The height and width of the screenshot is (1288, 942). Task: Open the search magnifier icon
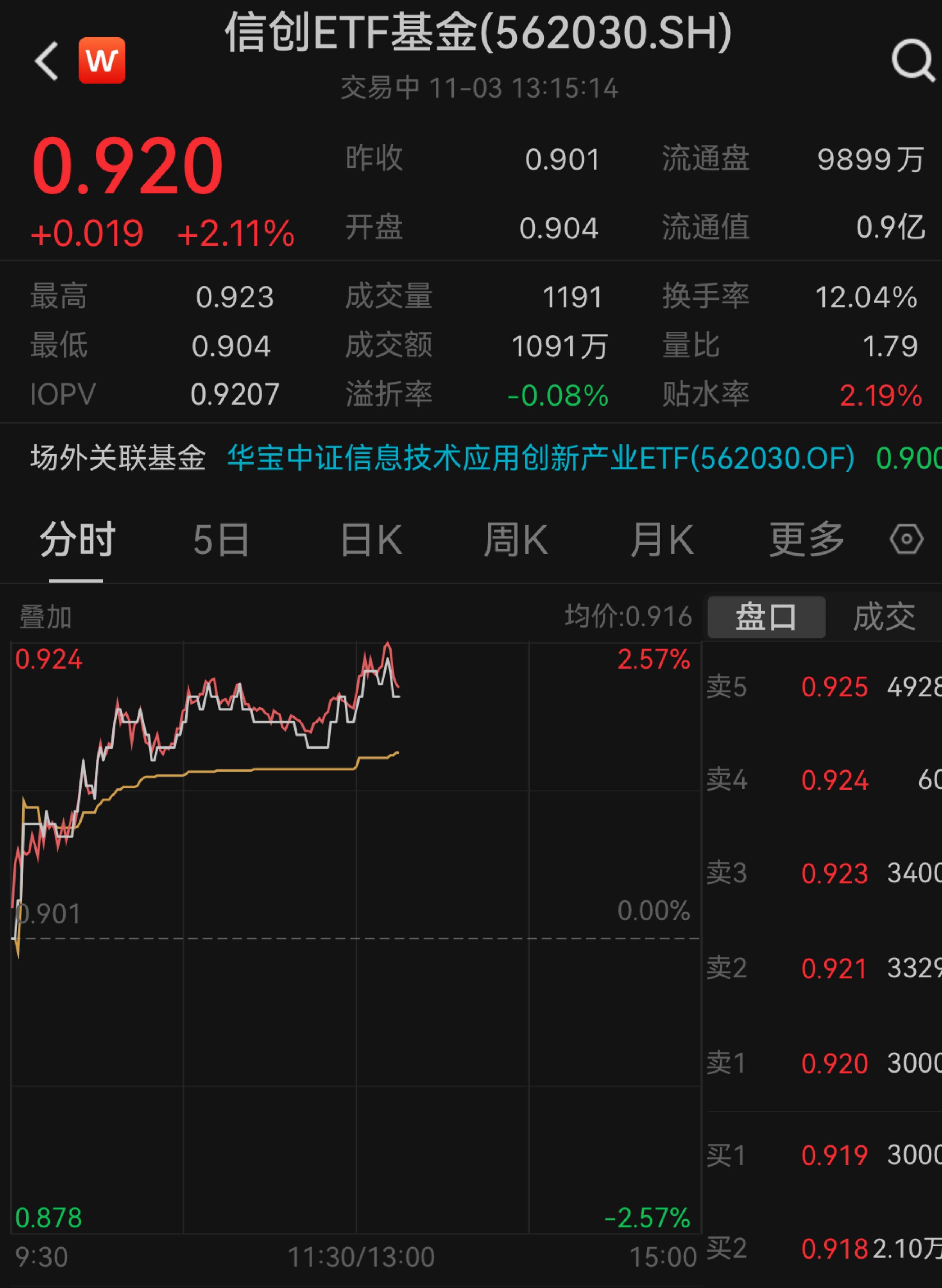(912, 60)
